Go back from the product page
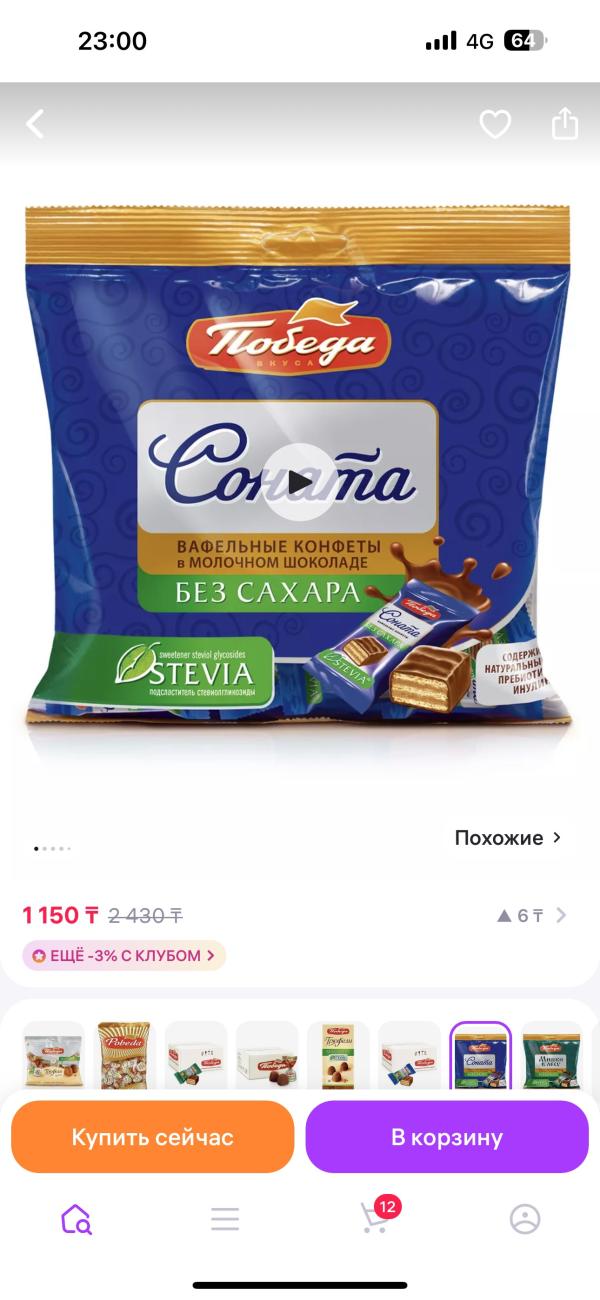 pyautogui.click(x=36, y=124)
